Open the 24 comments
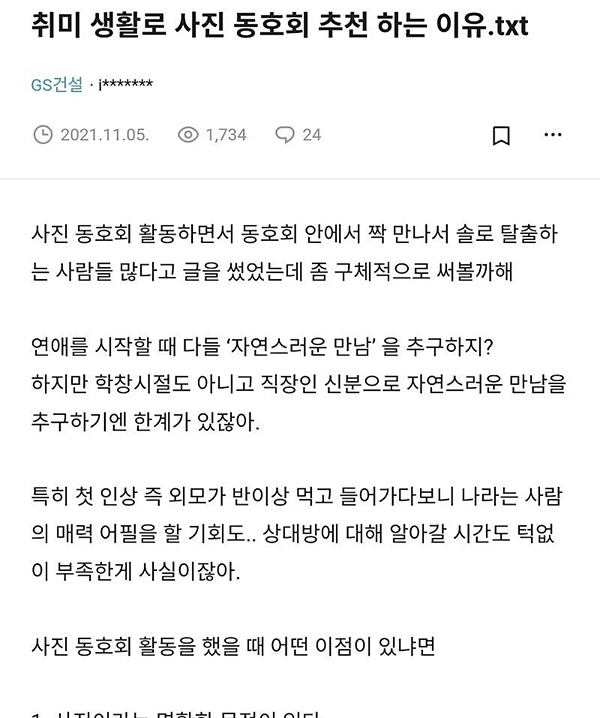The width and height of the screenshot is (600, 718). coord(298,134)
